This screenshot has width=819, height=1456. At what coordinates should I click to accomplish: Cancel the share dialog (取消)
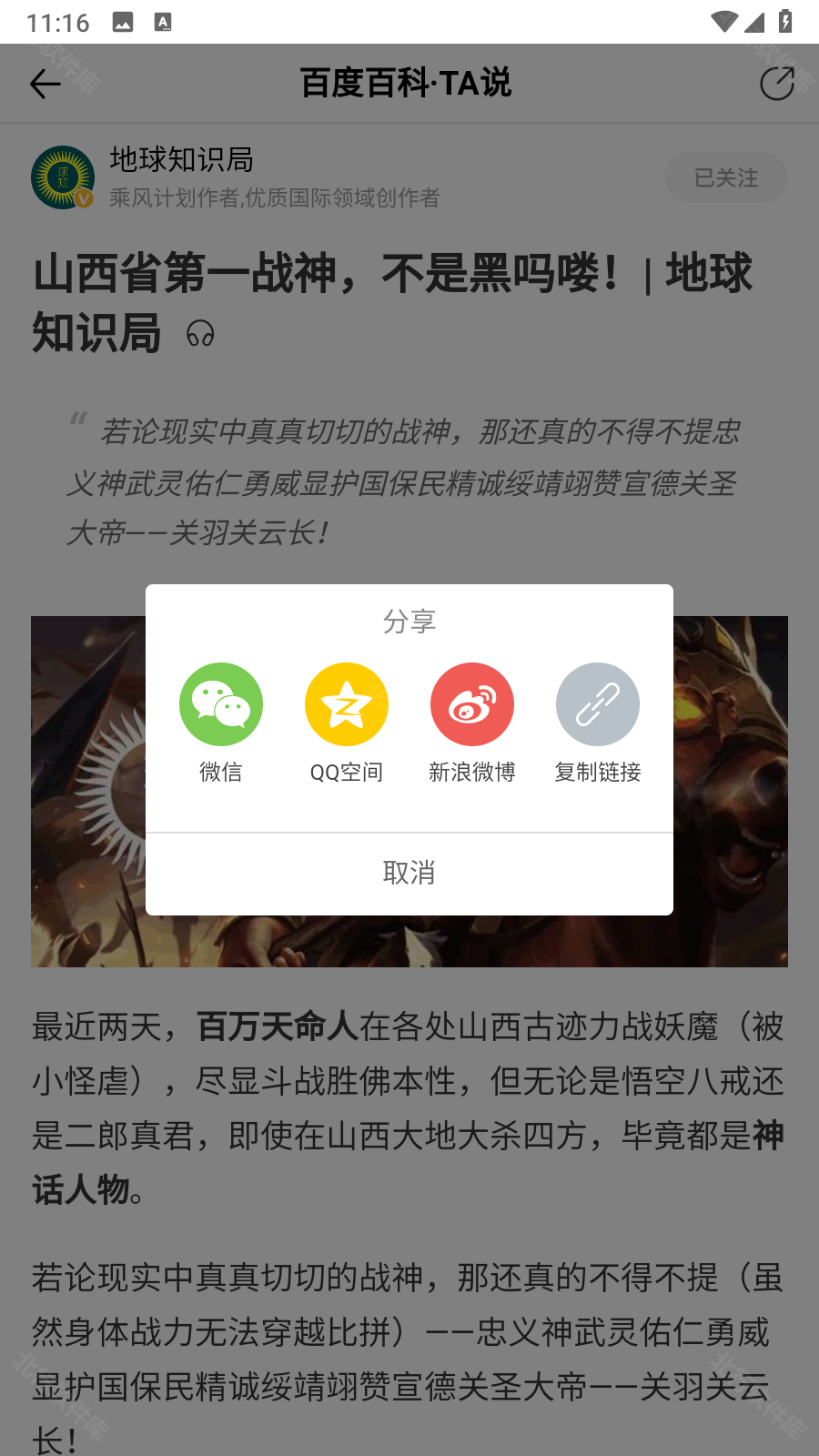(x=409, y=874)
